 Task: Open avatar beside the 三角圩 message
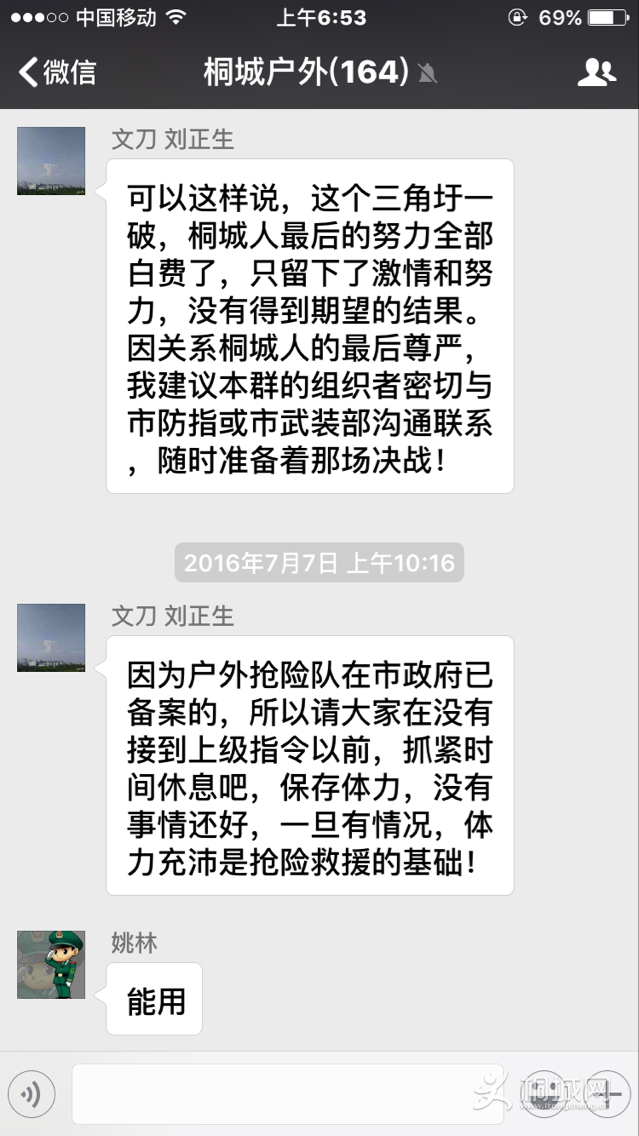click(51, 161)
